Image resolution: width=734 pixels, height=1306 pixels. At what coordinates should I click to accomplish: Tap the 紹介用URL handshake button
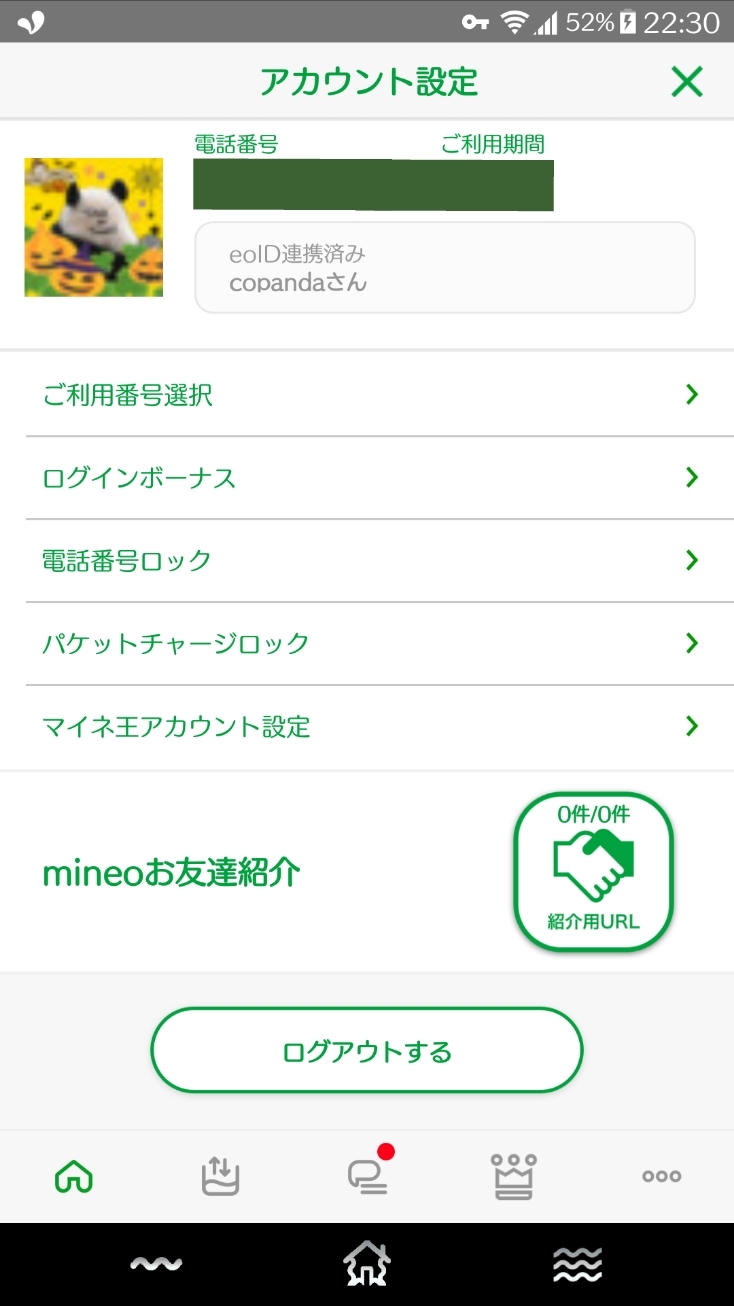coord(593,872)
